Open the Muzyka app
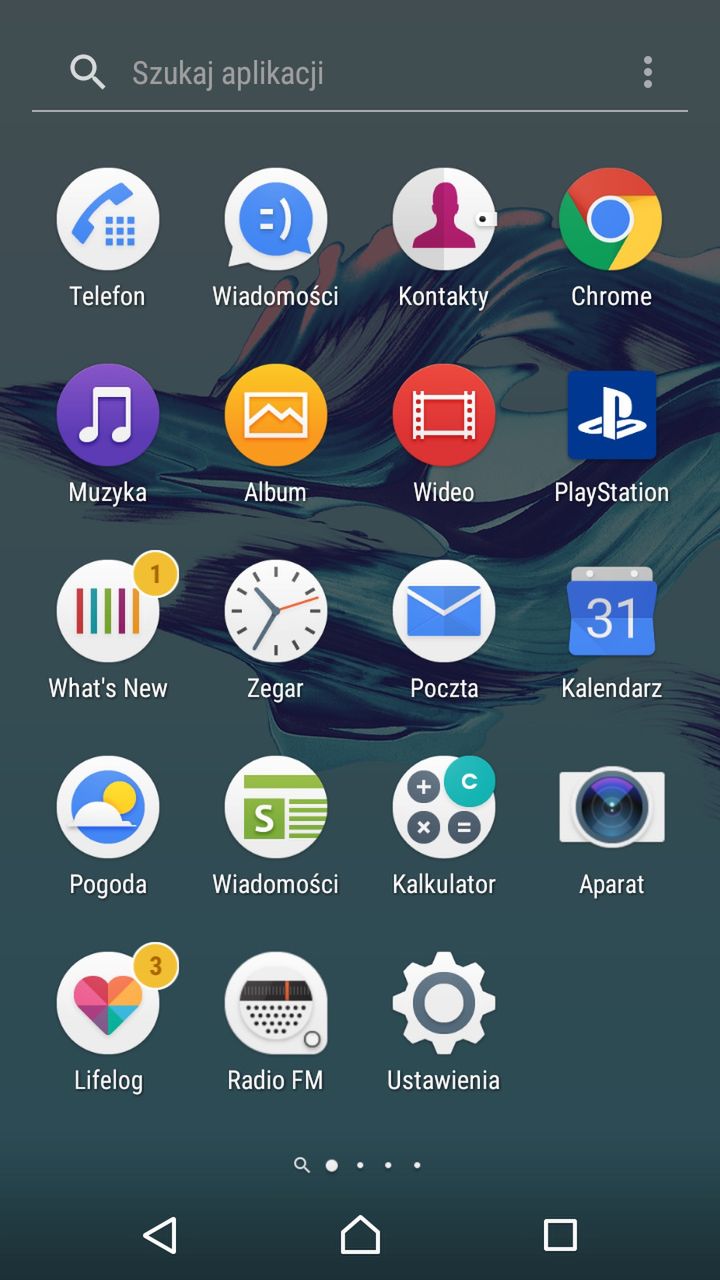 pos(108,416)
